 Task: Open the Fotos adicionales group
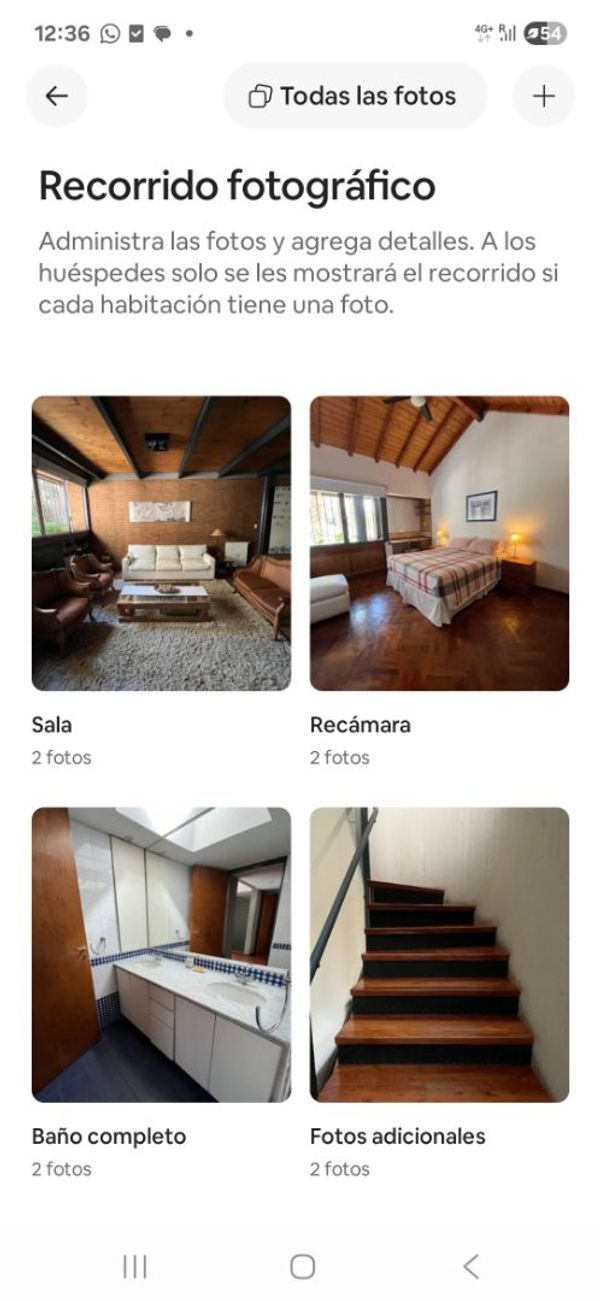[439, 954]
